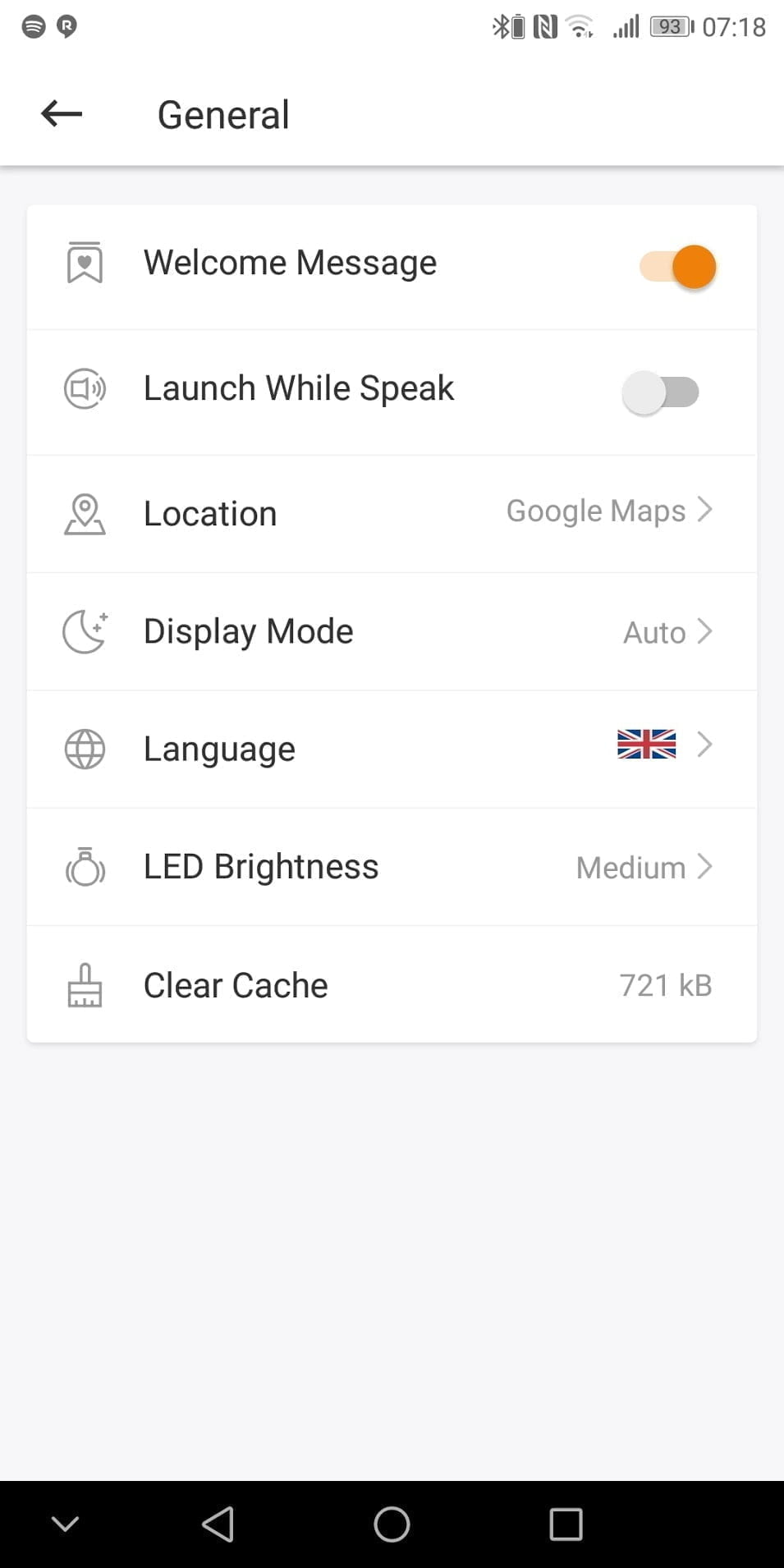Enable Launch While Speak

[x=661, y=392]
